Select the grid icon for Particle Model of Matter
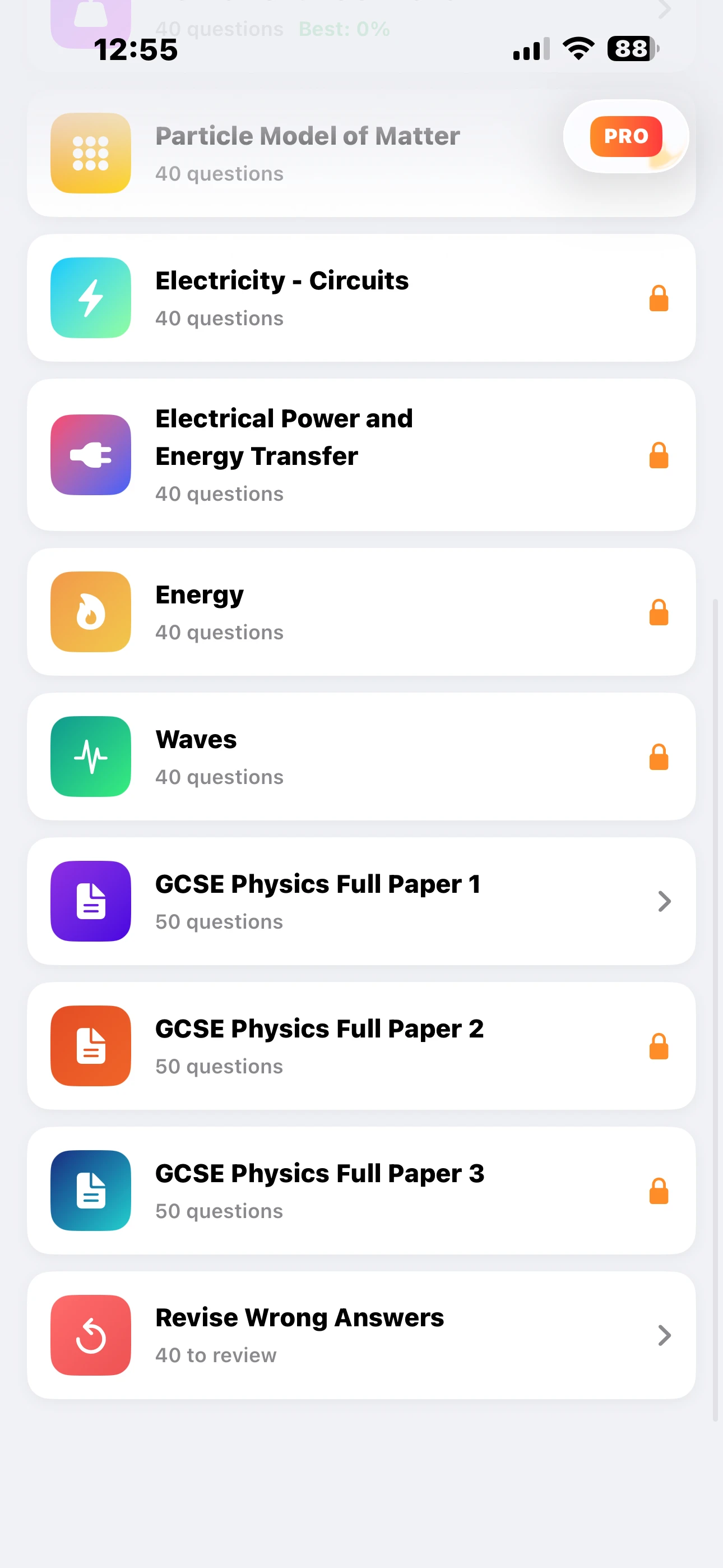The image size is (723, 1568). click(90, 154)
